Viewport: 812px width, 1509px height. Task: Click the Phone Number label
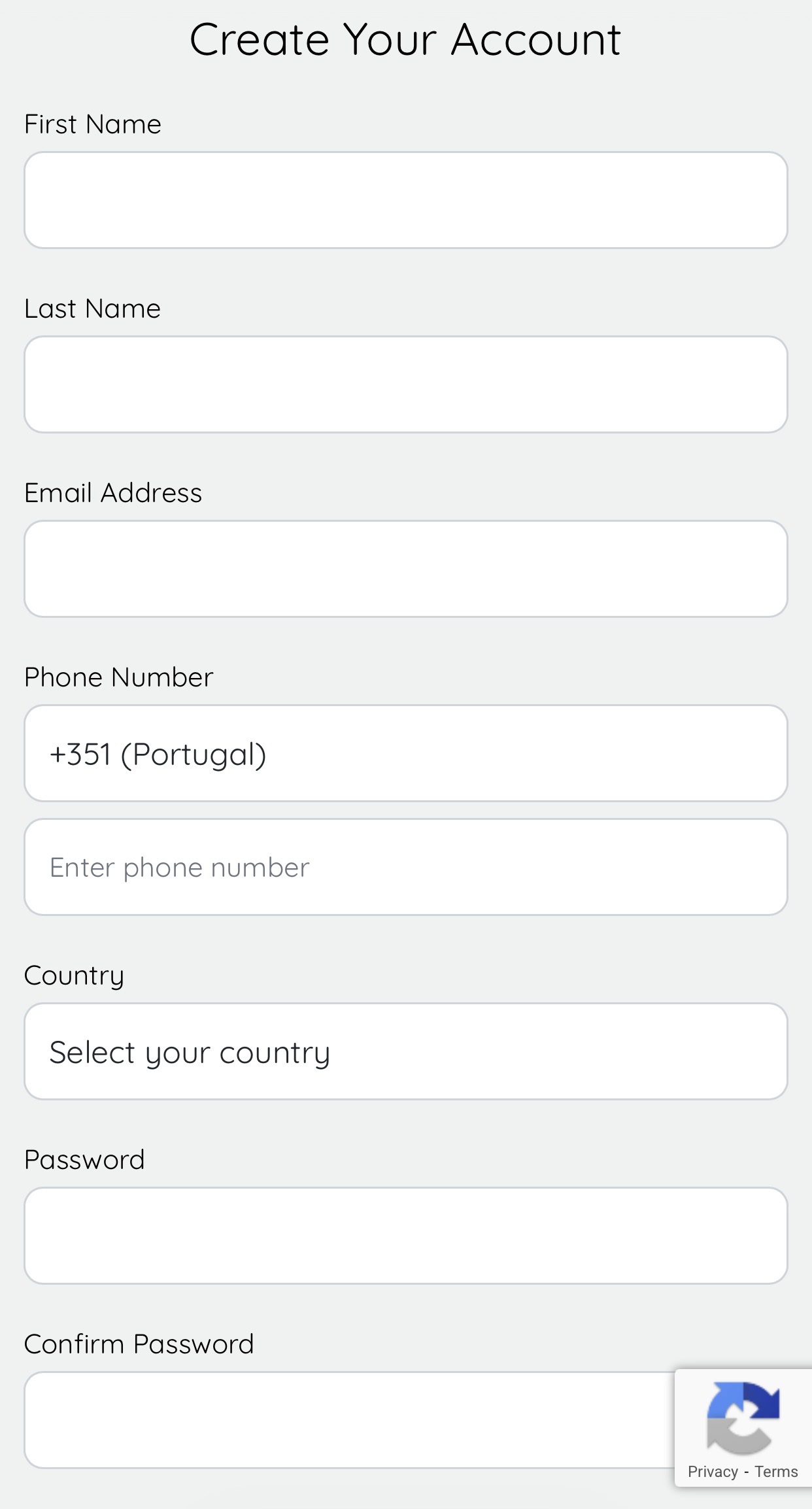[x=118, y=677]
